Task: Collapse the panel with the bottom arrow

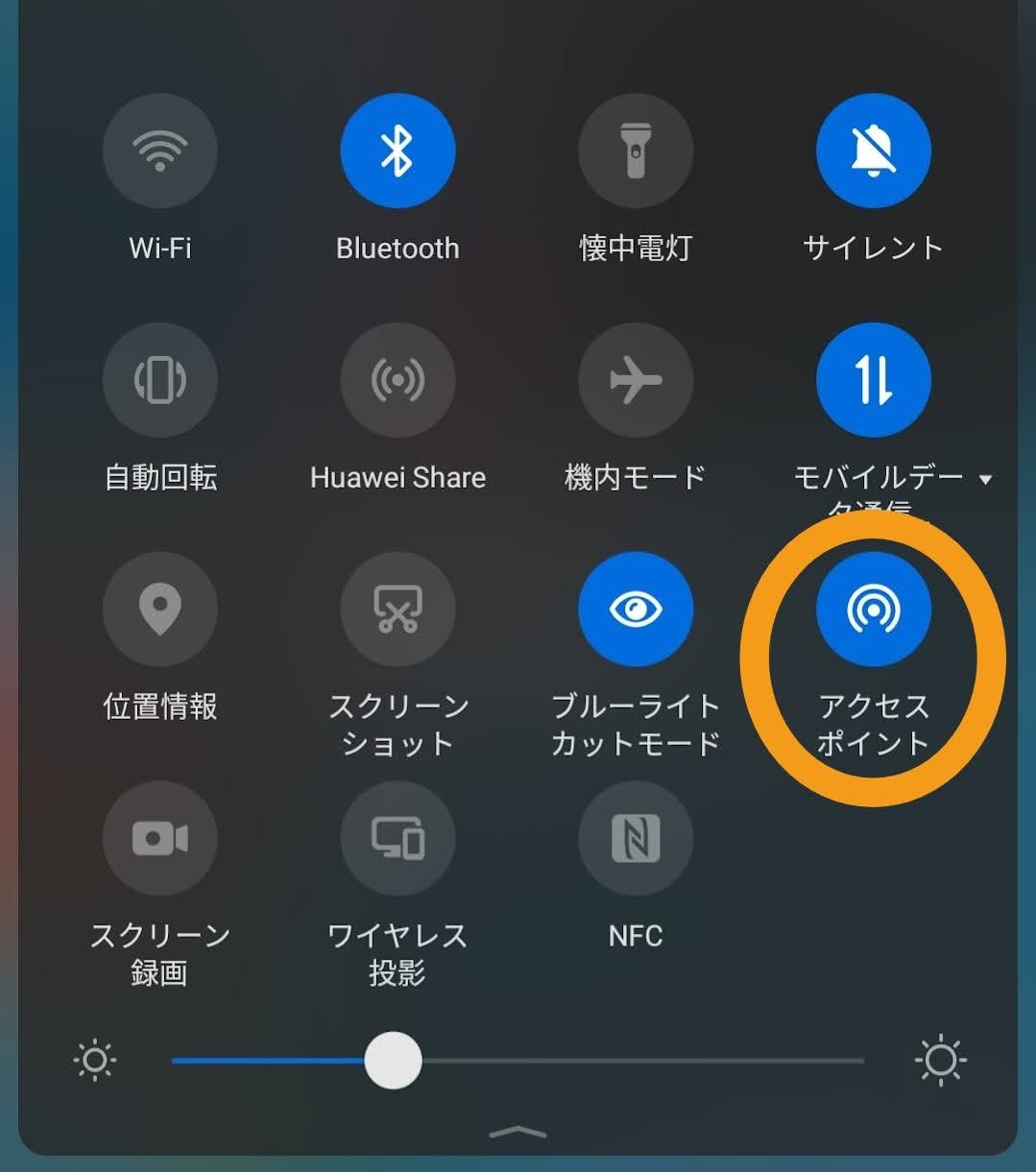Action: tap(518, 1134)
